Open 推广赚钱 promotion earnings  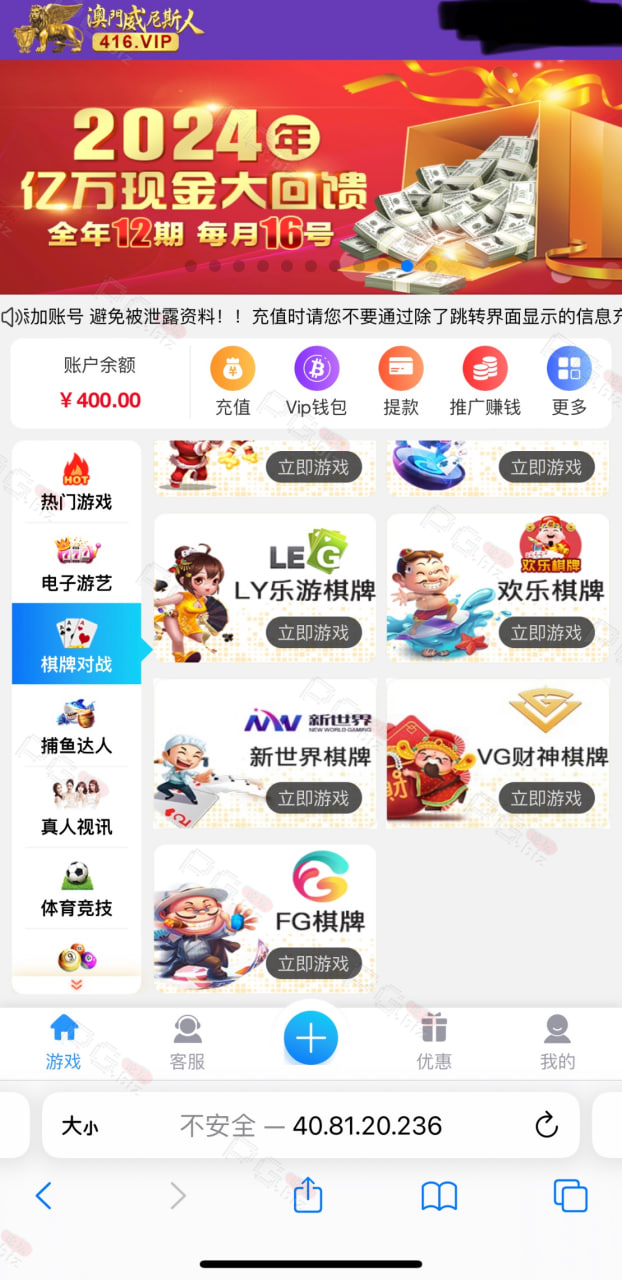[x=485, y=382]
